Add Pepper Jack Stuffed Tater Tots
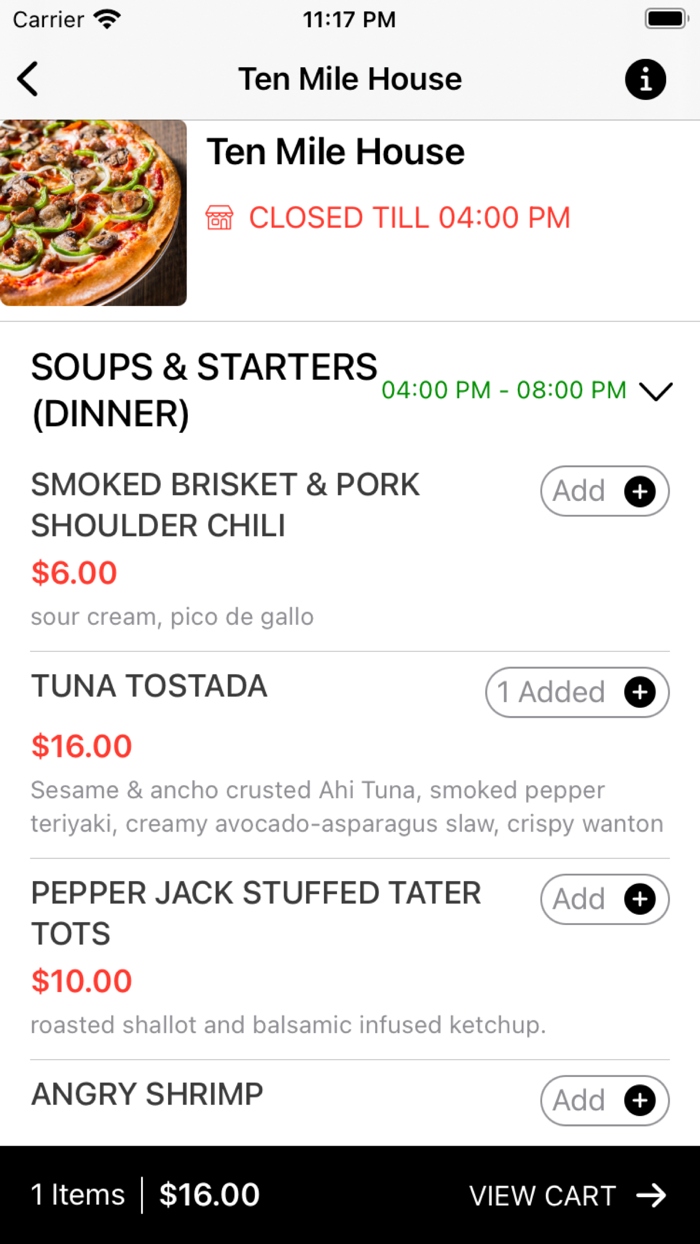This screenshot has width=700, height=1244. pyautogui.click(x=605, y=899)
